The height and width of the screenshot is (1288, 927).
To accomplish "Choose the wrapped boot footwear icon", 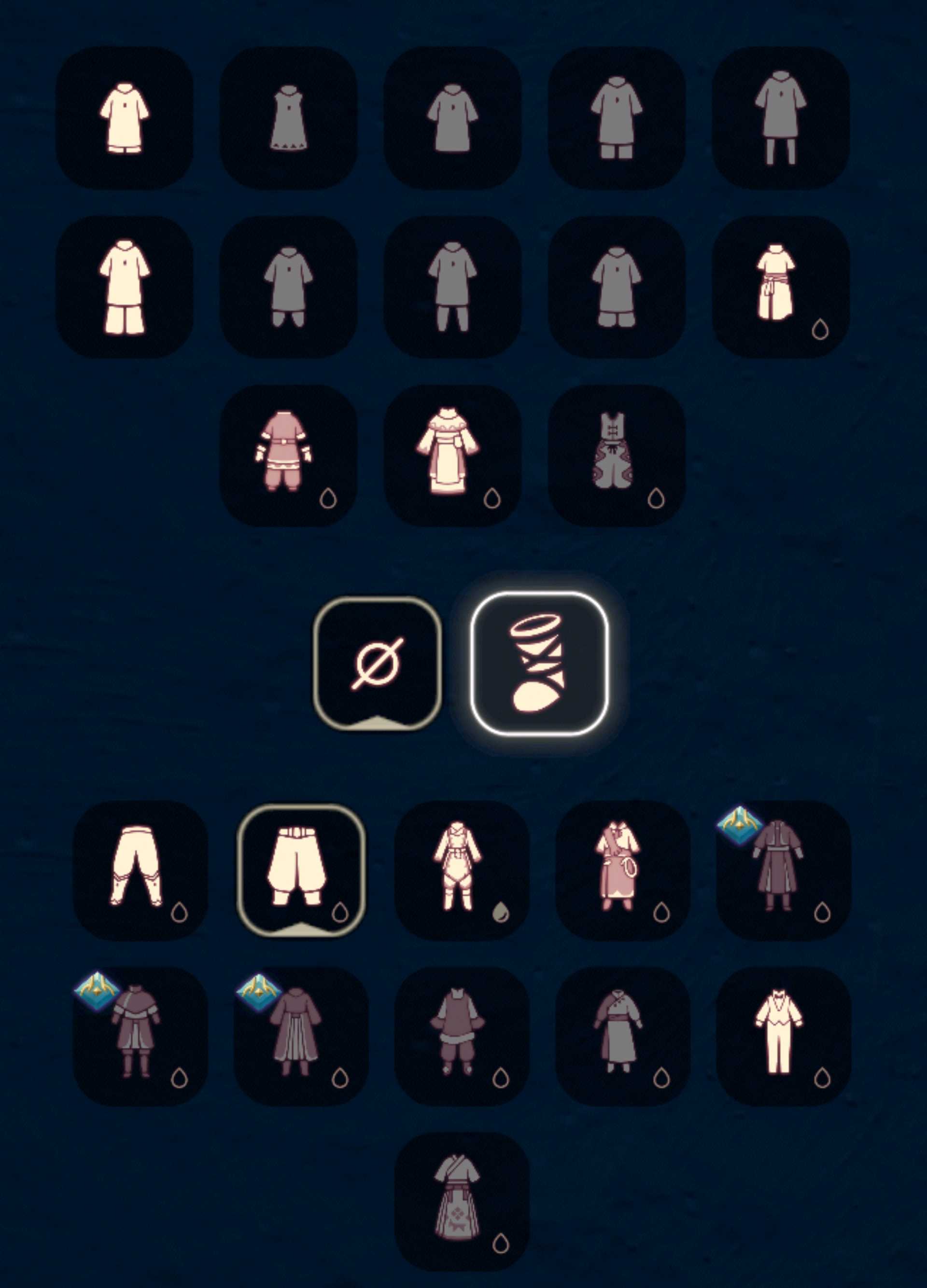I will coord(539,663).
